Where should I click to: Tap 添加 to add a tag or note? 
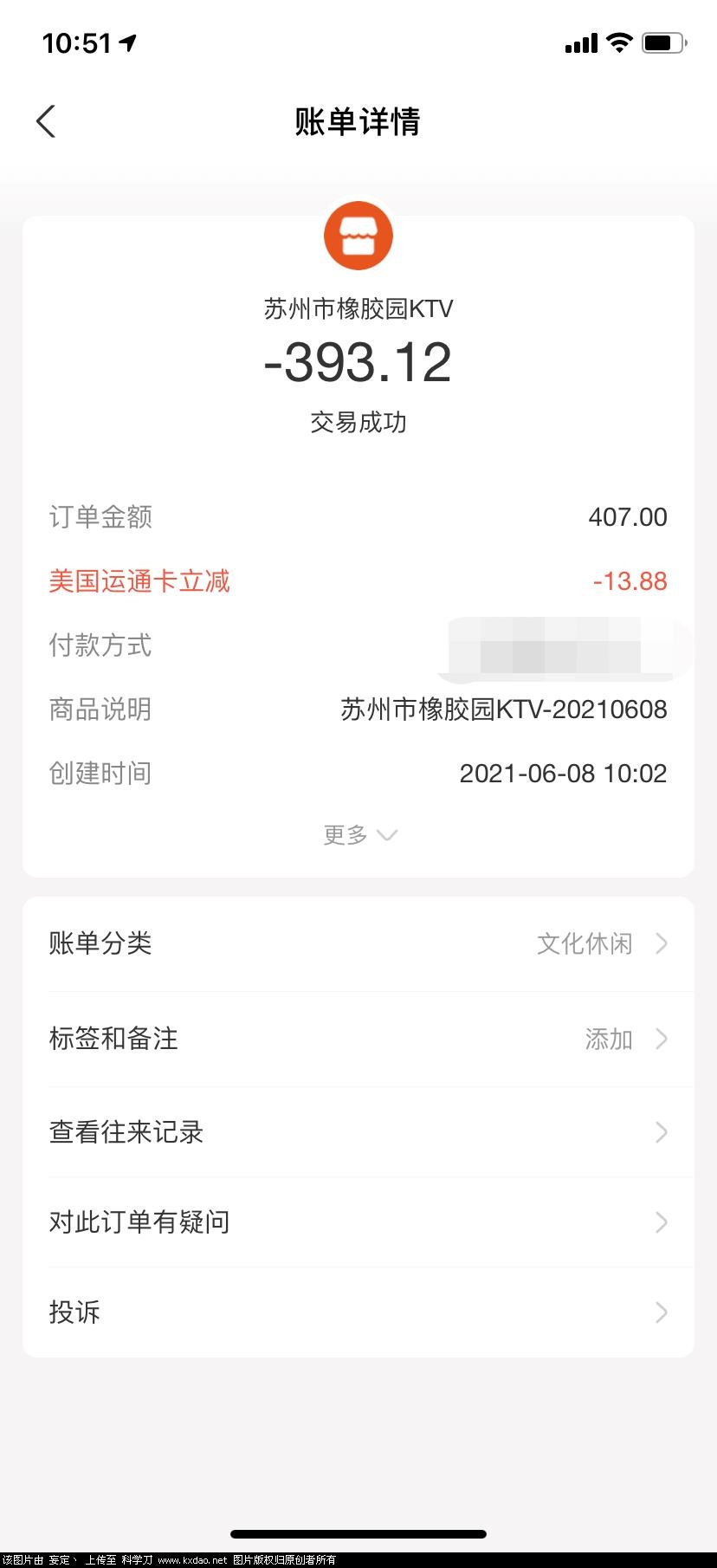[x=609, y=1039]
